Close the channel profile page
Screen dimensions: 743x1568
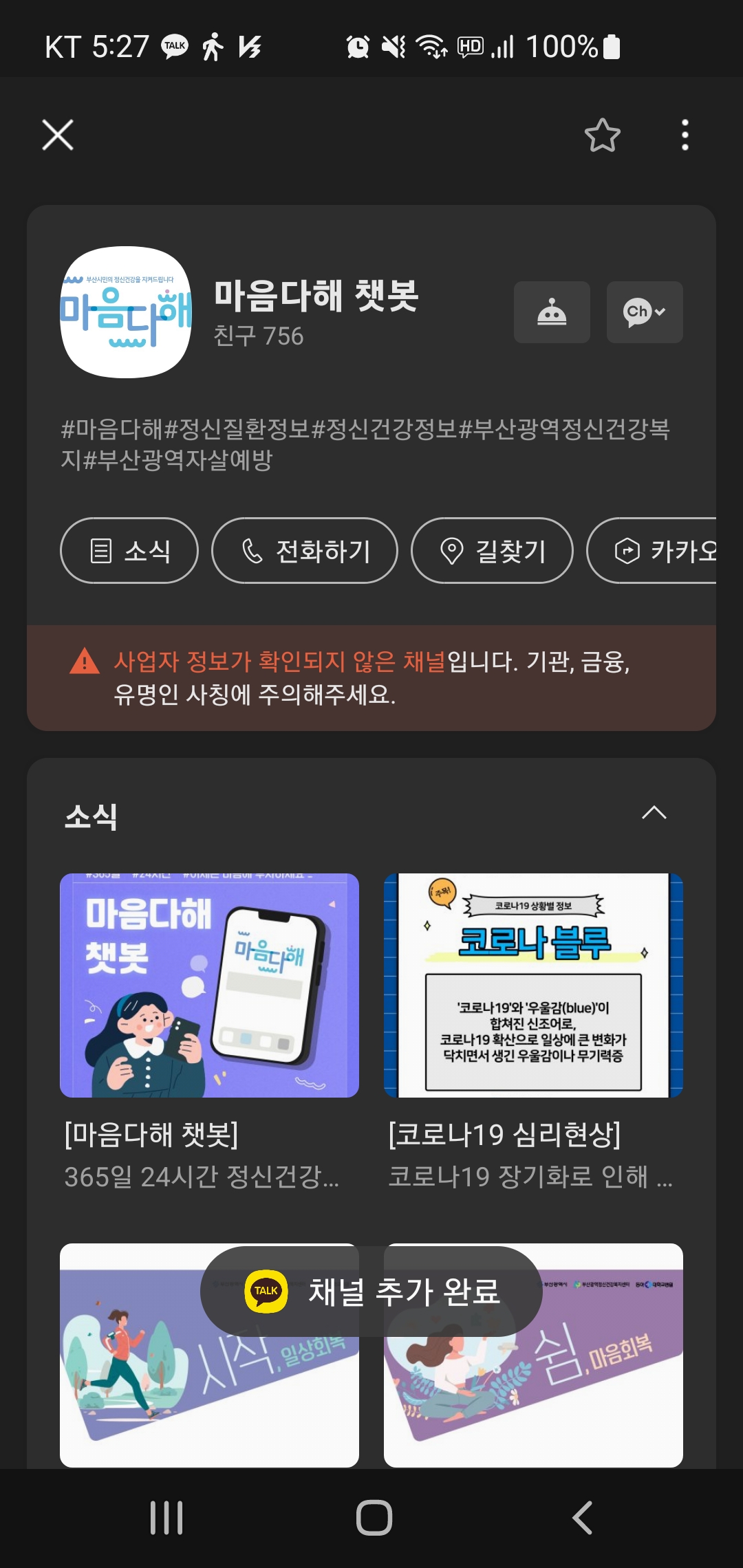pyautogui.click(x=58, y=135)
